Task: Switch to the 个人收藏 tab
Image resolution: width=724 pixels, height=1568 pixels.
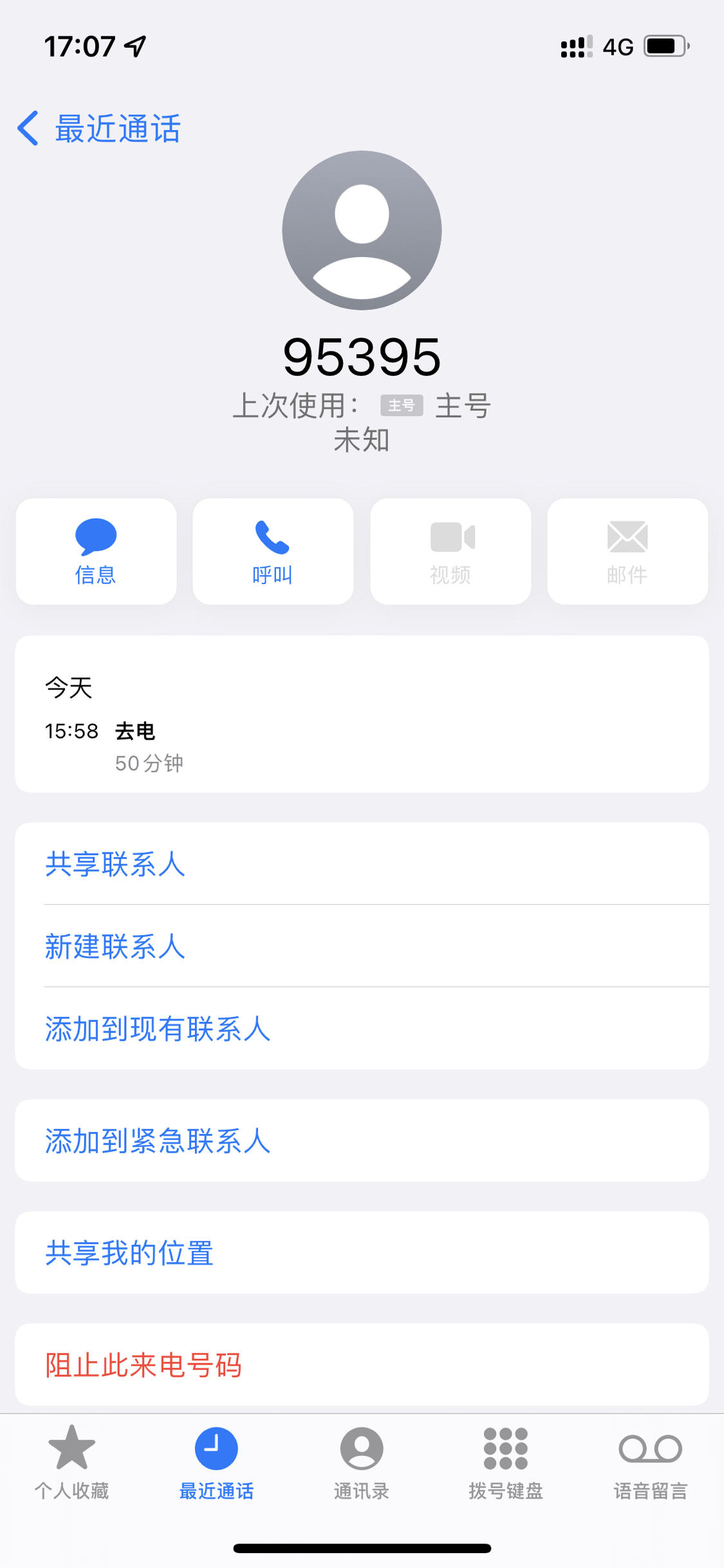Action: pos(72,1462)
